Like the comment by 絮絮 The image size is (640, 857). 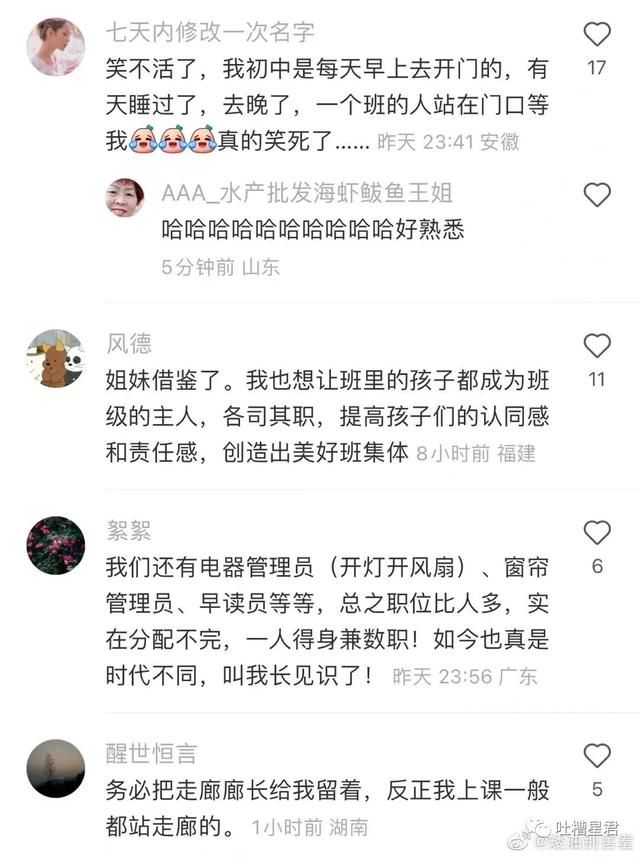tap(597, 533)
